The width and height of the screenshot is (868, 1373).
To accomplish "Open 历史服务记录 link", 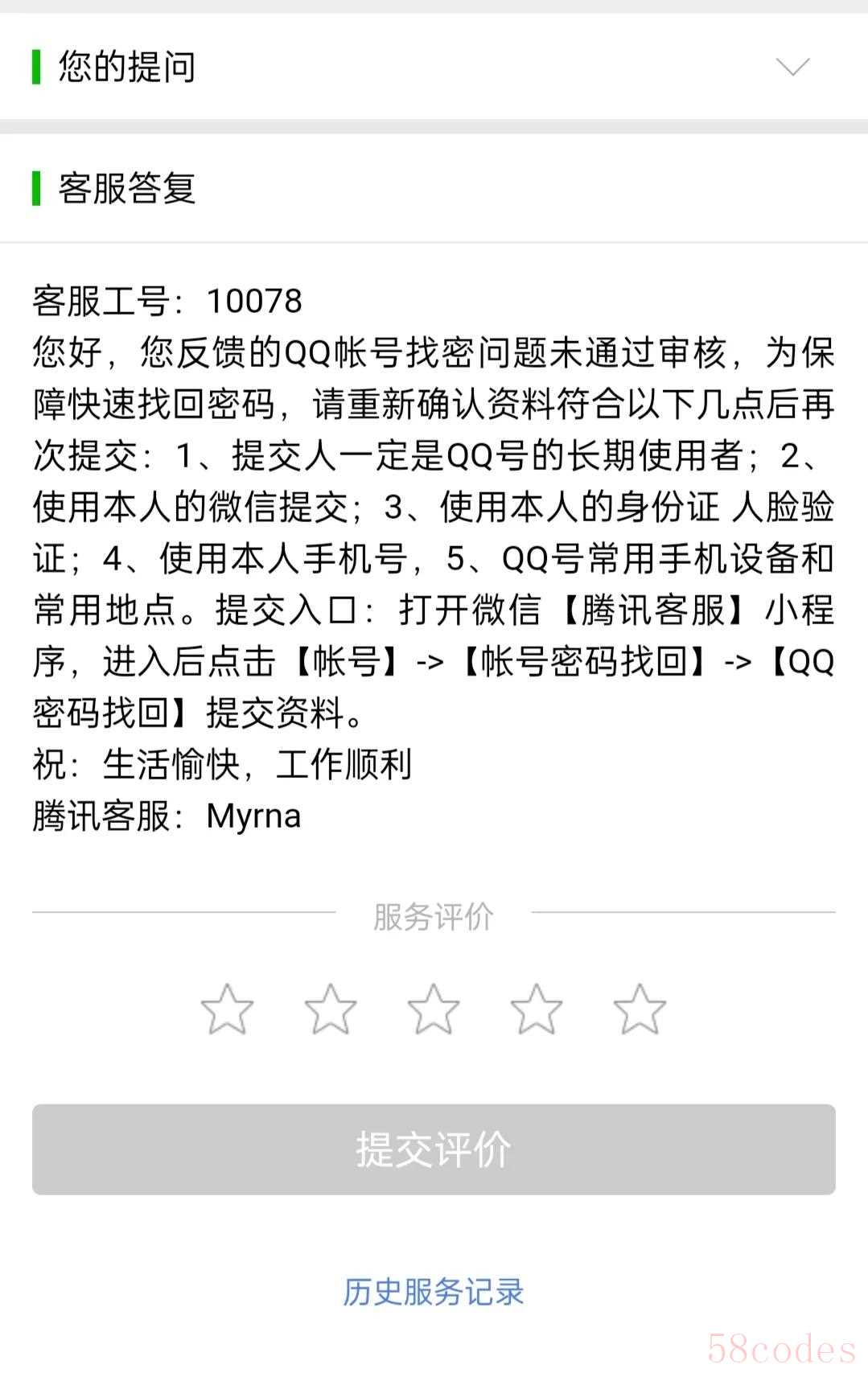I will (434, 1292).
